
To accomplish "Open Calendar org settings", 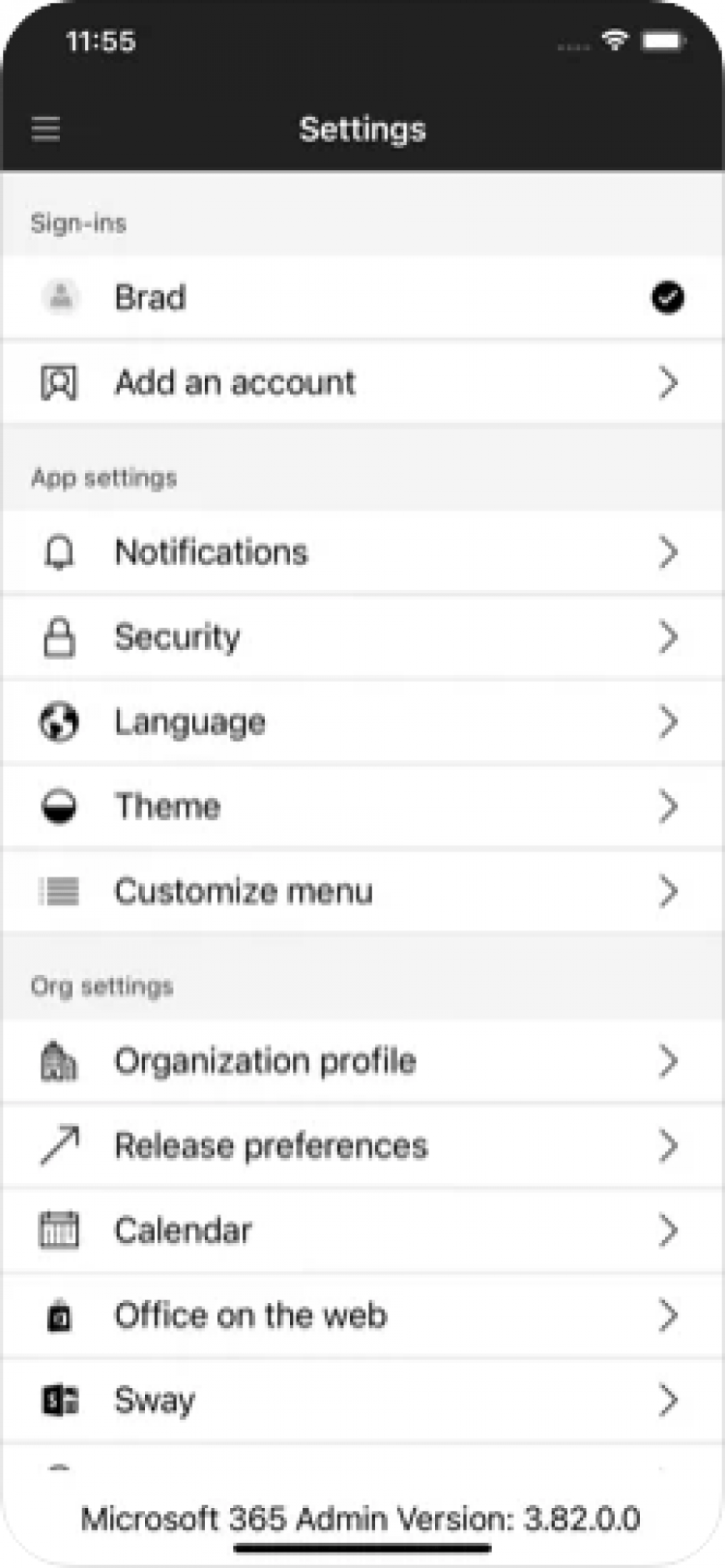I will tap(362, 1230).
